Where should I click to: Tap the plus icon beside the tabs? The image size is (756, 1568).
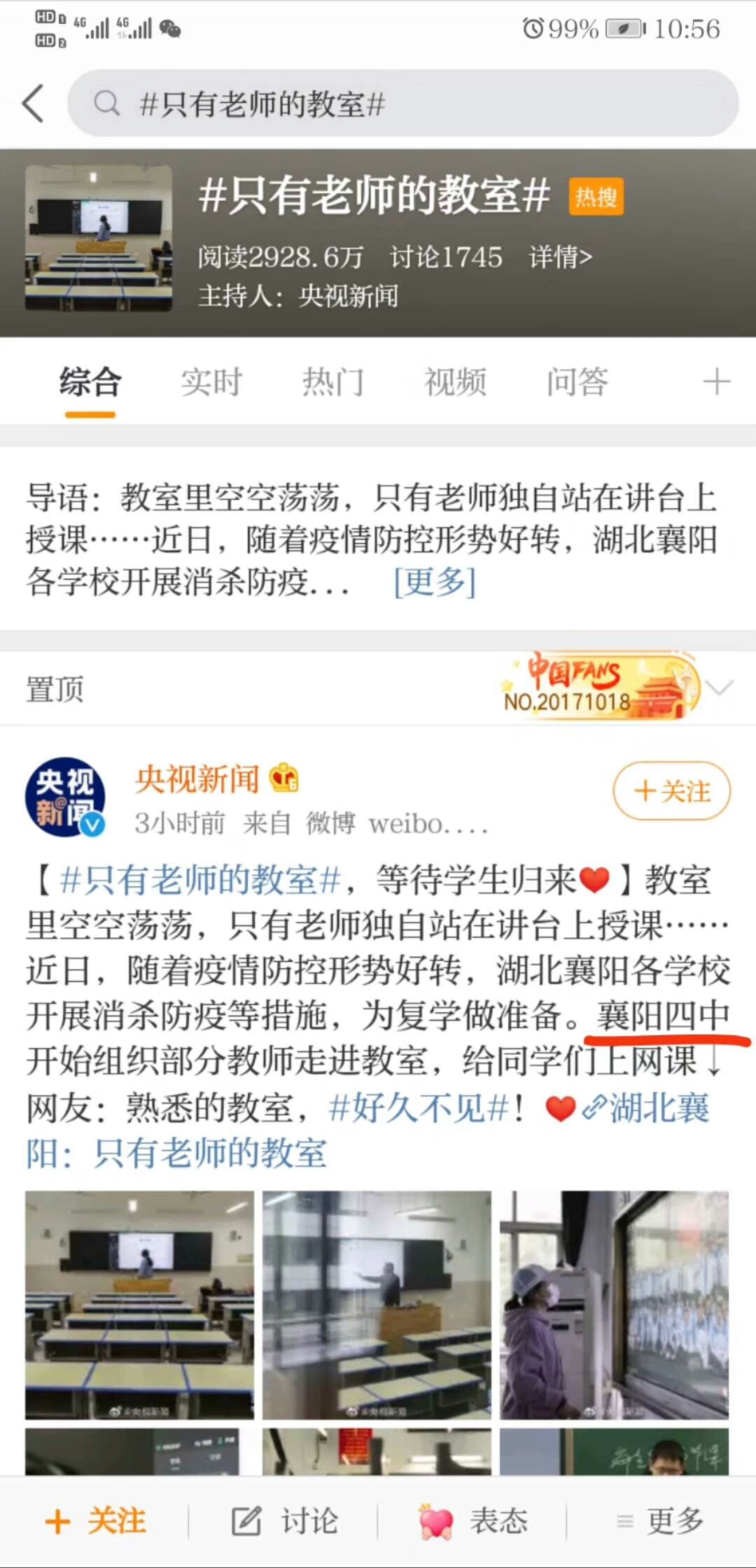[x=716, y=382]
